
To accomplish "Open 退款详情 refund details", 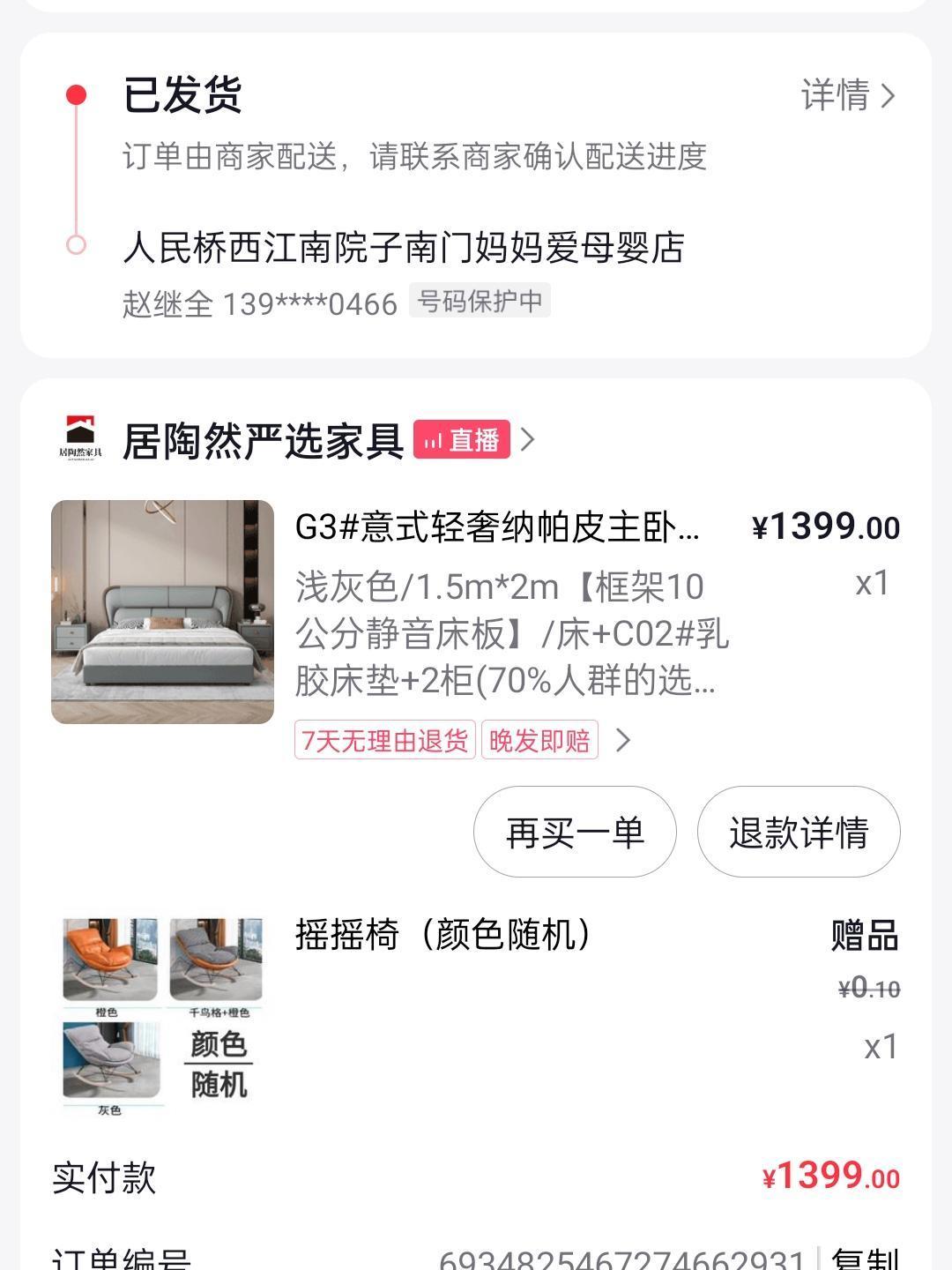I will coord(797,831).
